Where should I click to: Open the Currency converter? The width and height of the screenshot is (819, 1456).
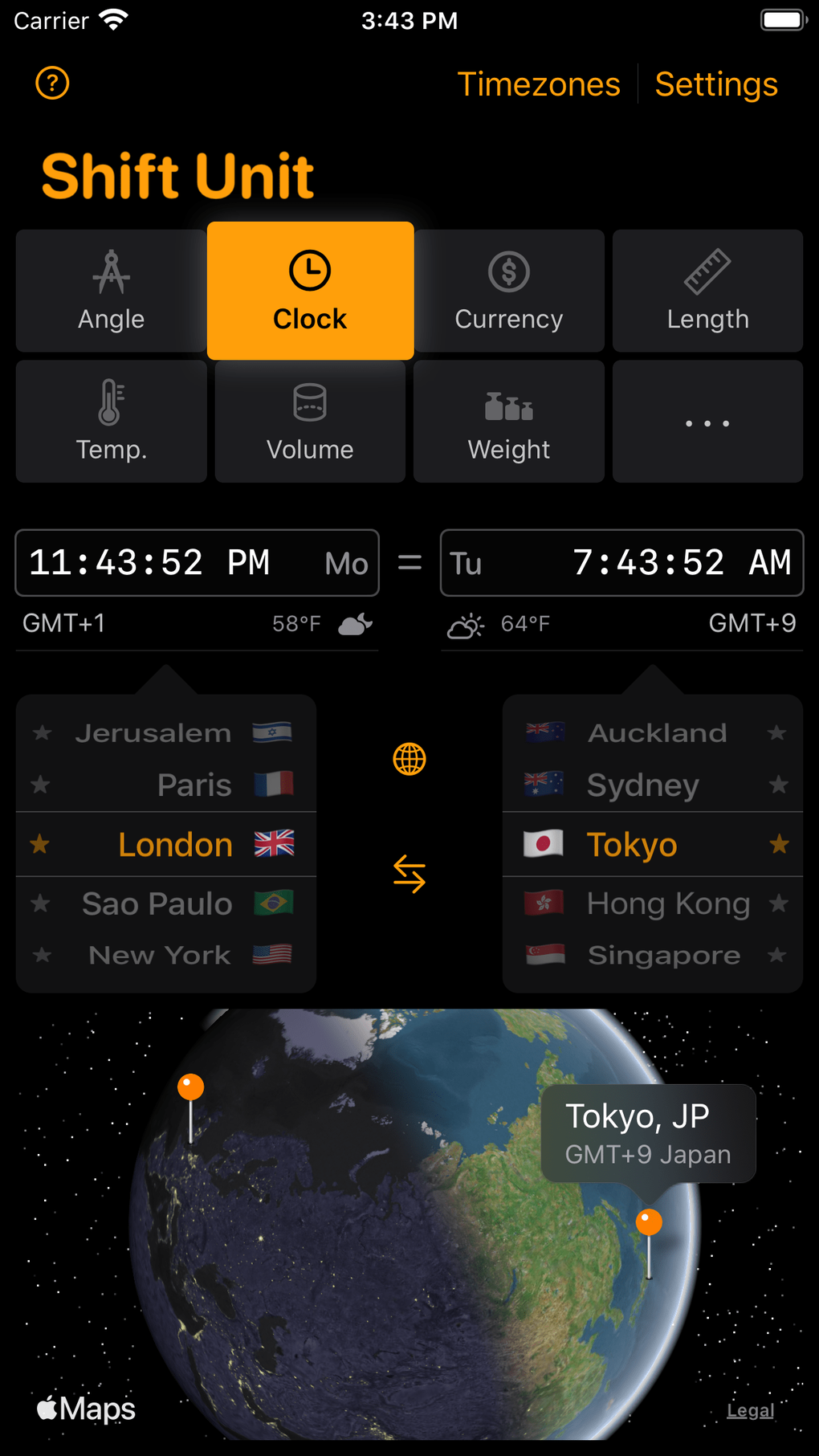click(508, 291)
